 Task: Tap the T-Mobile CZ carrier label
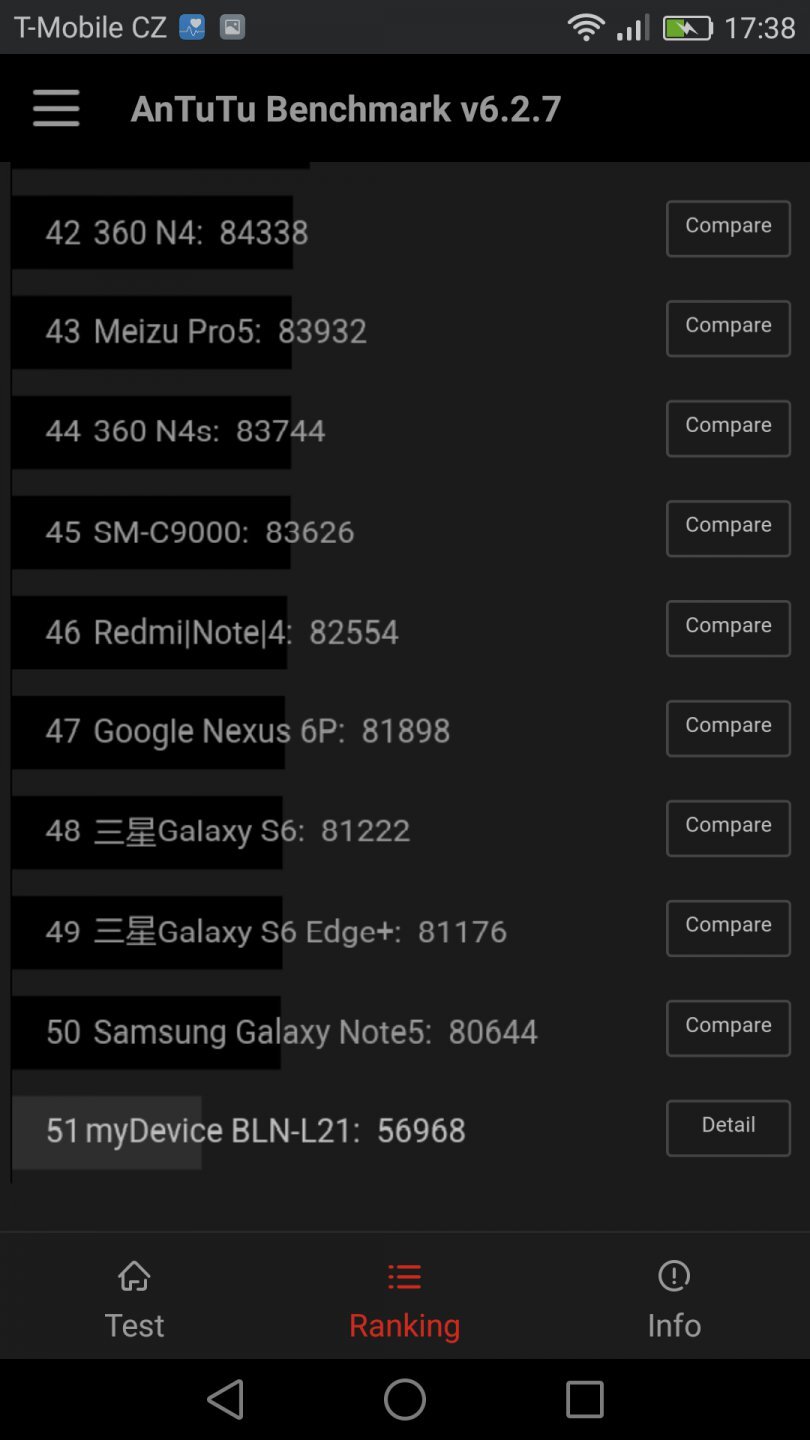tap(88, 27)
